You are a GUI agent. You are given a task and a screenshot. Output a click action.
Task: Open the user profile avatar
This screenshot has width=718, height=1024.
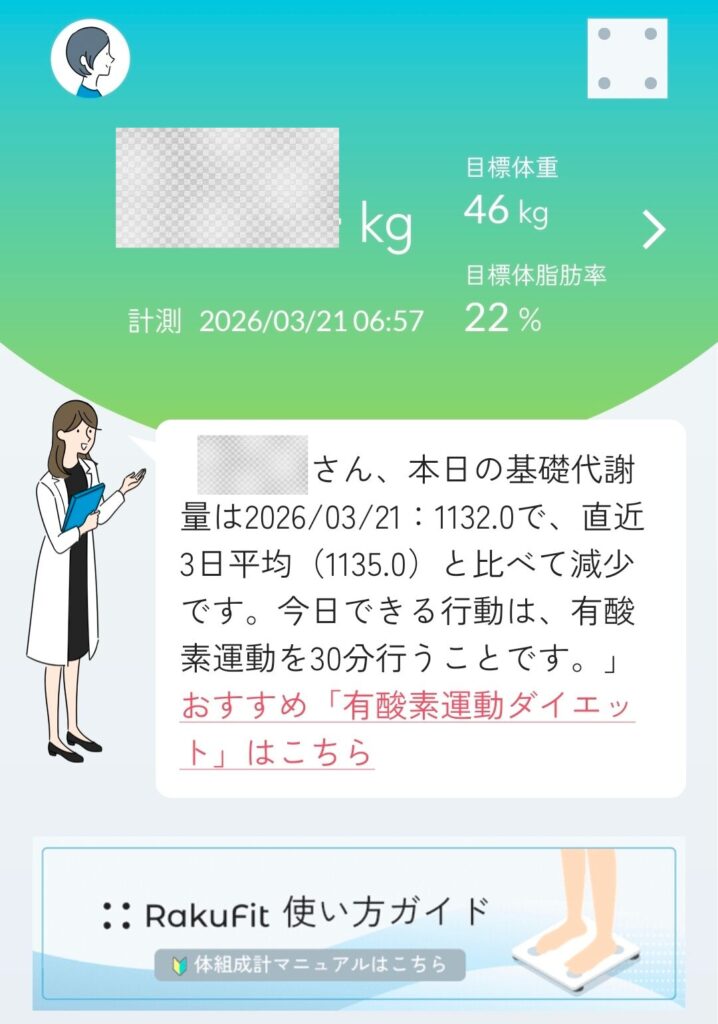click(90, 58)
